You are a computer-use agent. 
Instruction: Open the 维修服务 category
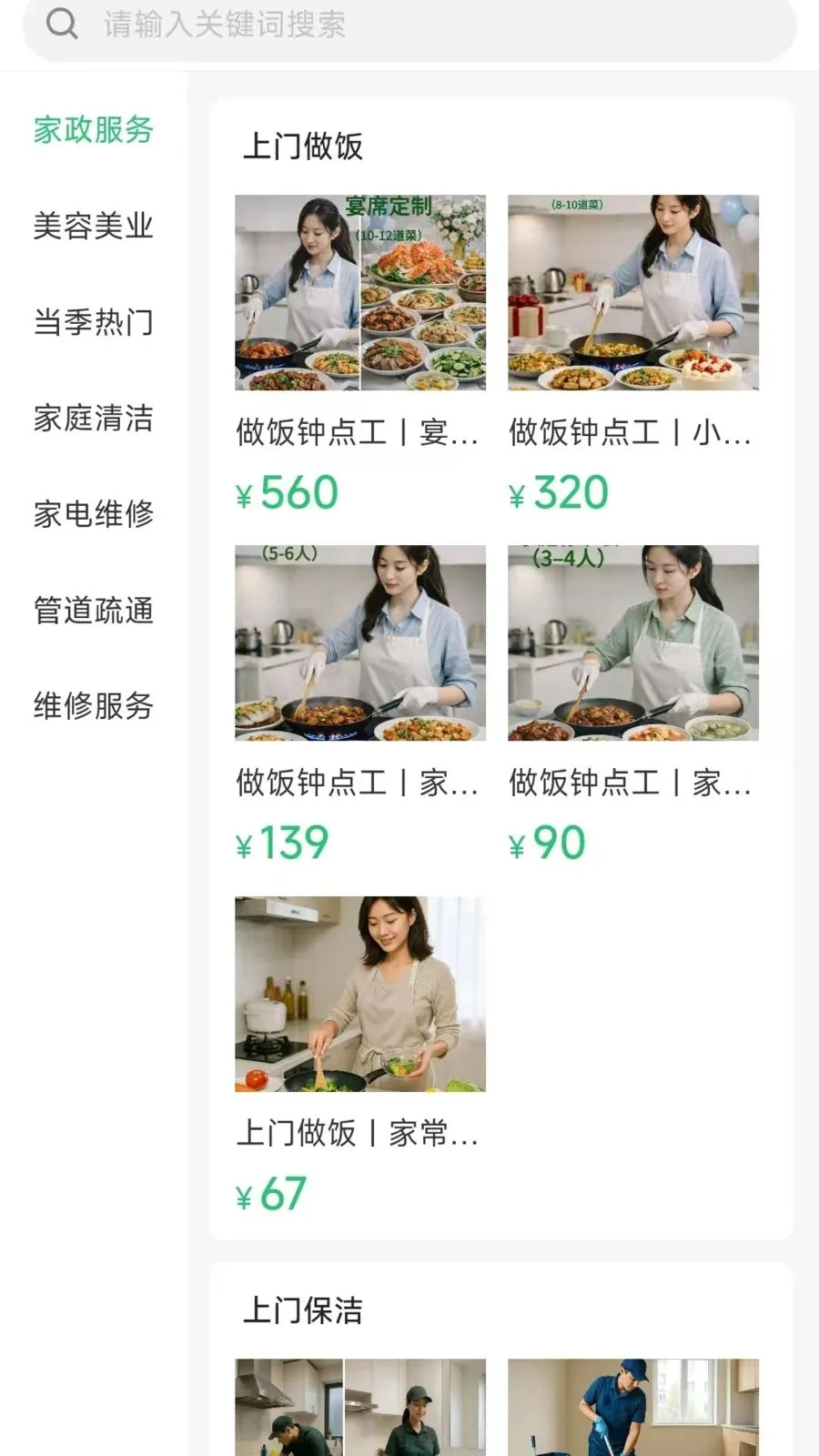click(x=93, y=705)
